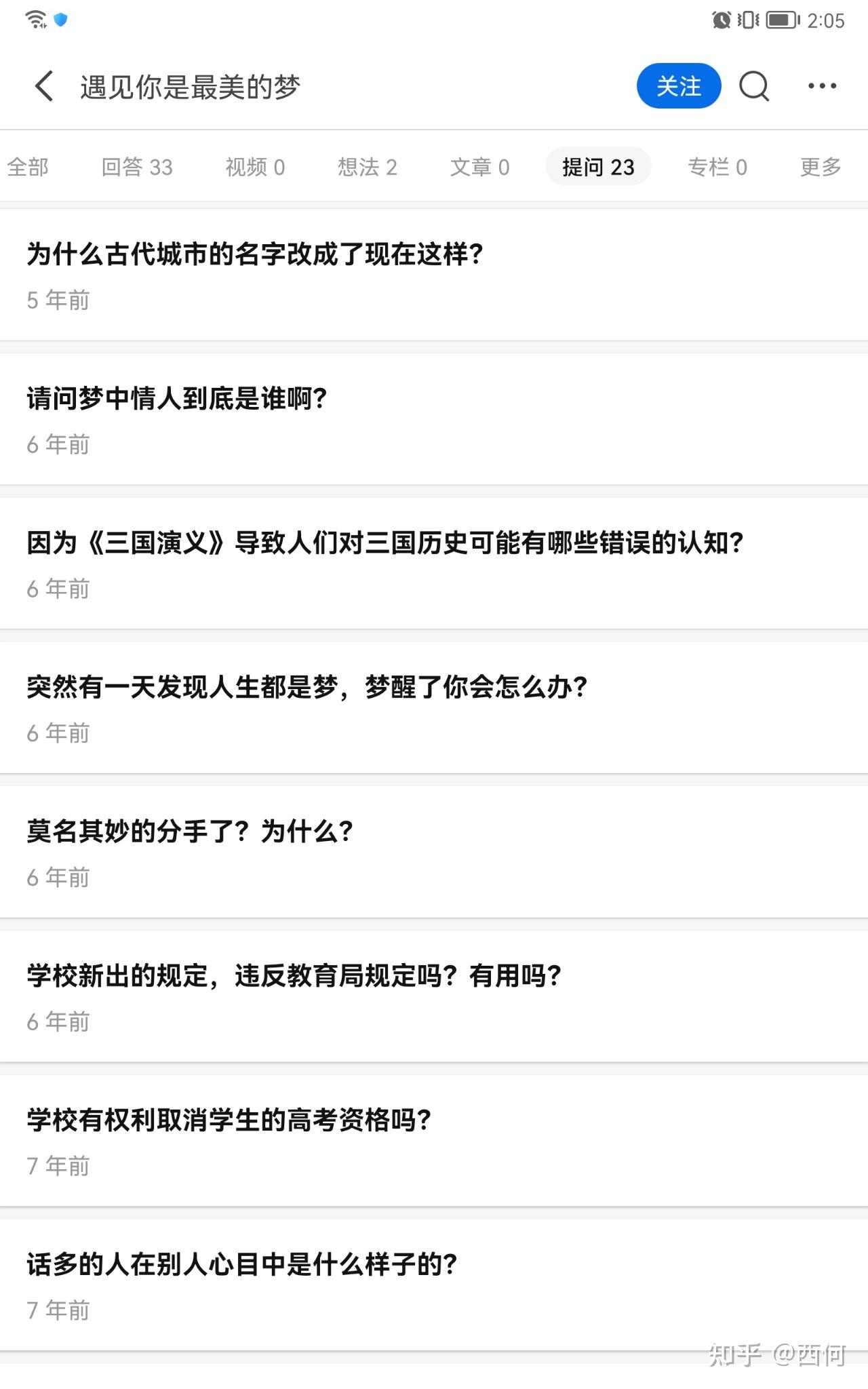This screenshot has height=1389, width=868.
Task: Follow this user with 关注 button
Action: click(x=678, y=86)
